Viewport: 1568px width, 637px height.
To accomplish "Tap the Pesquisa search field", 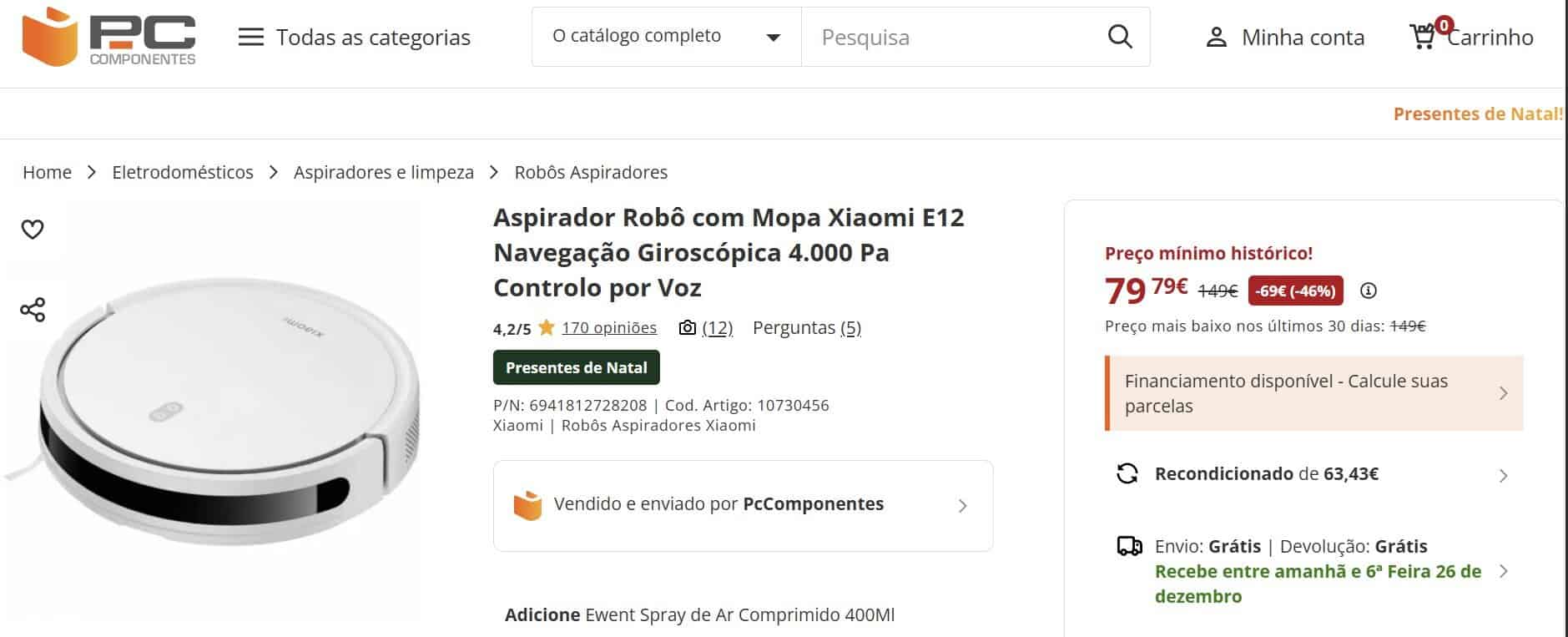I will pos(951,38).
